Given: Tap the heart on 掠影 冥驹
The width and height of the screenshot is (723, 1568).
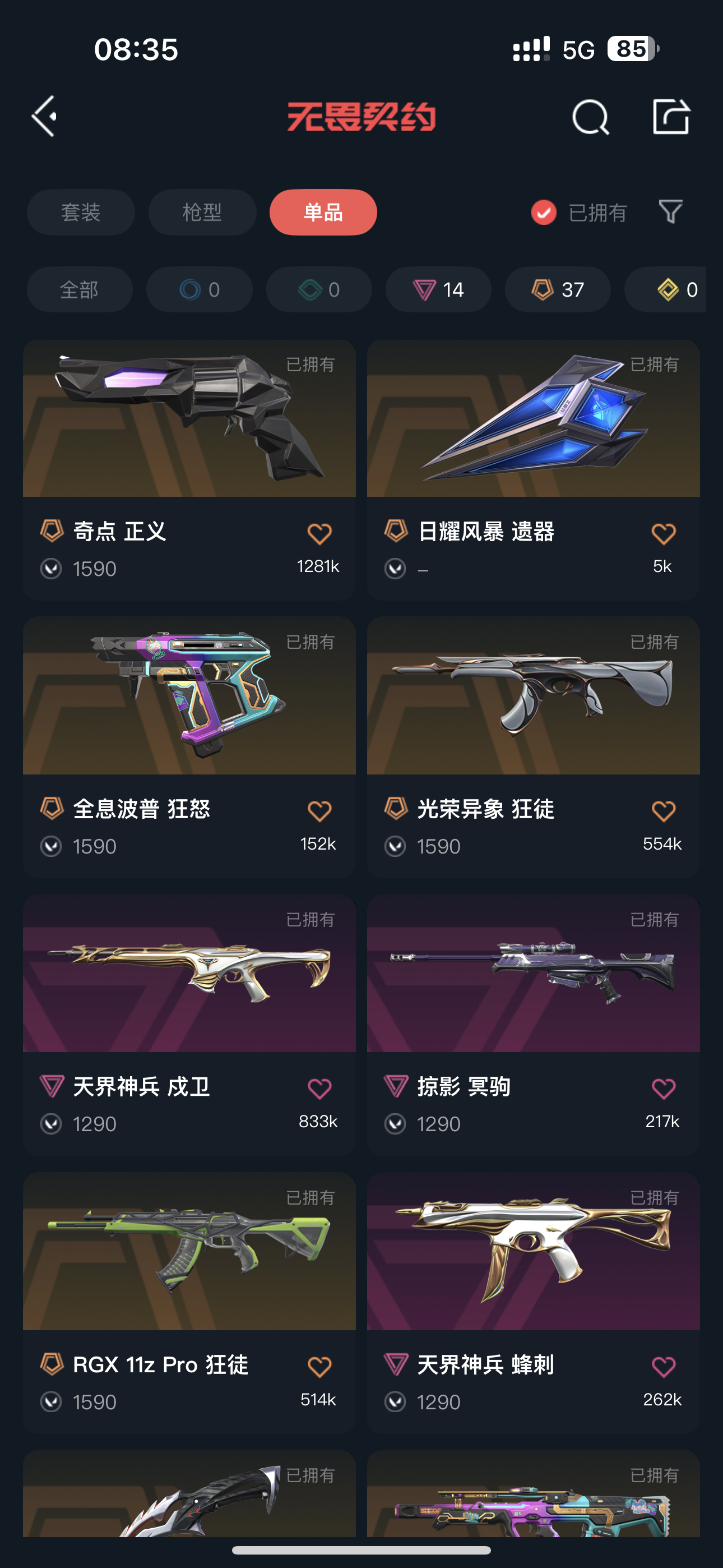Looking at the screenshot, I should coord(662,1089).
